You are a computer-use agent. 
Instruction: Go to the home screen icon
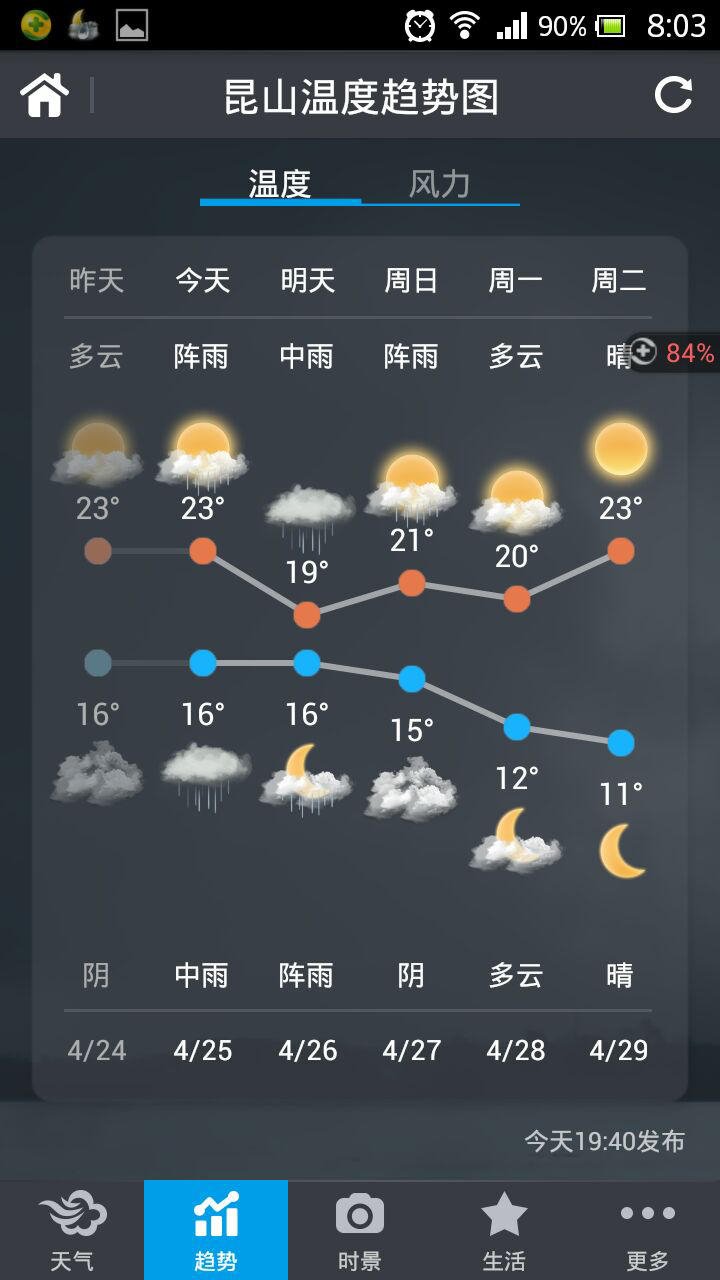point(45,96)
